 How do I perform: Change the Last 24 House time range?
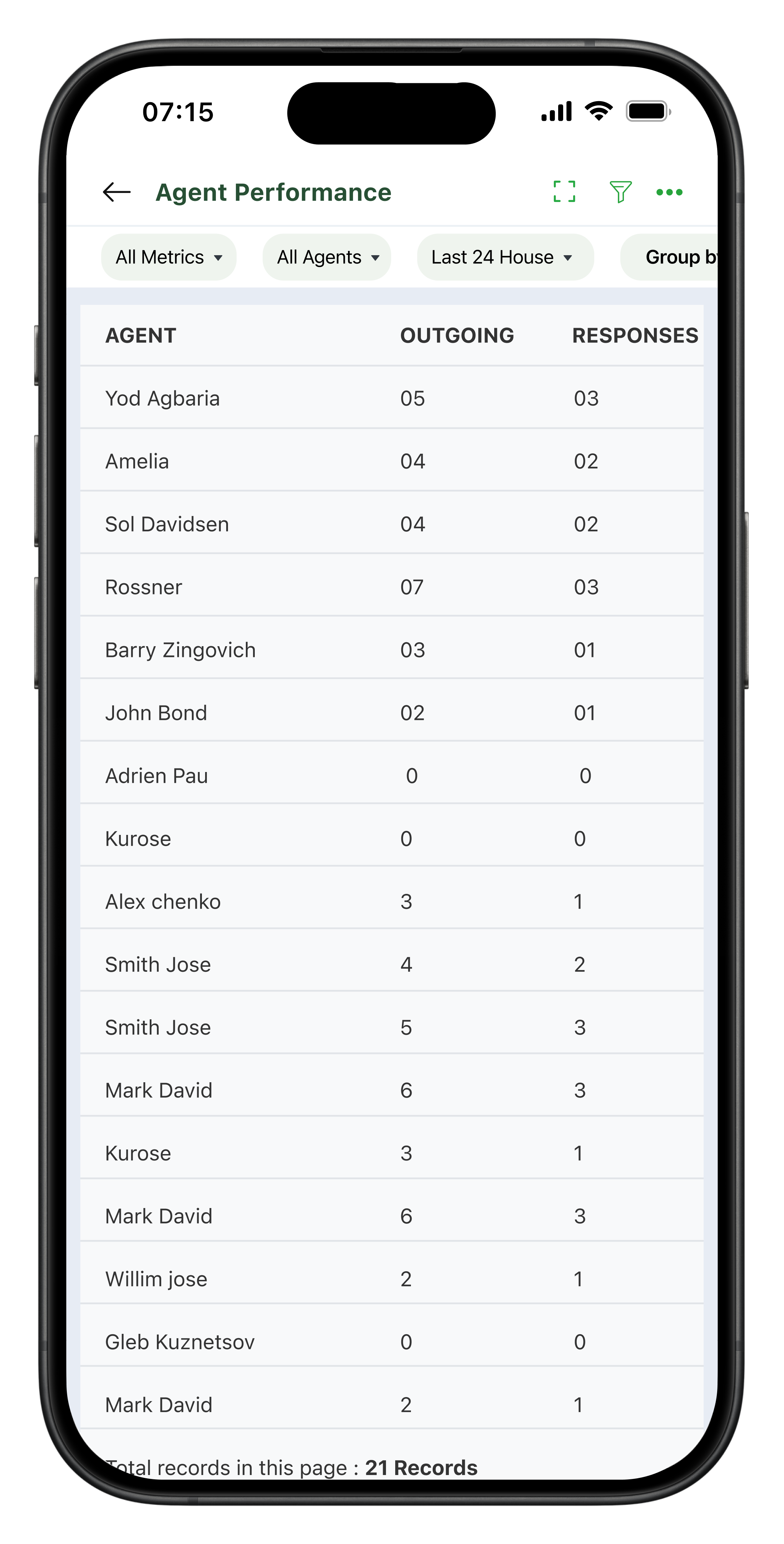coord(505,257)
